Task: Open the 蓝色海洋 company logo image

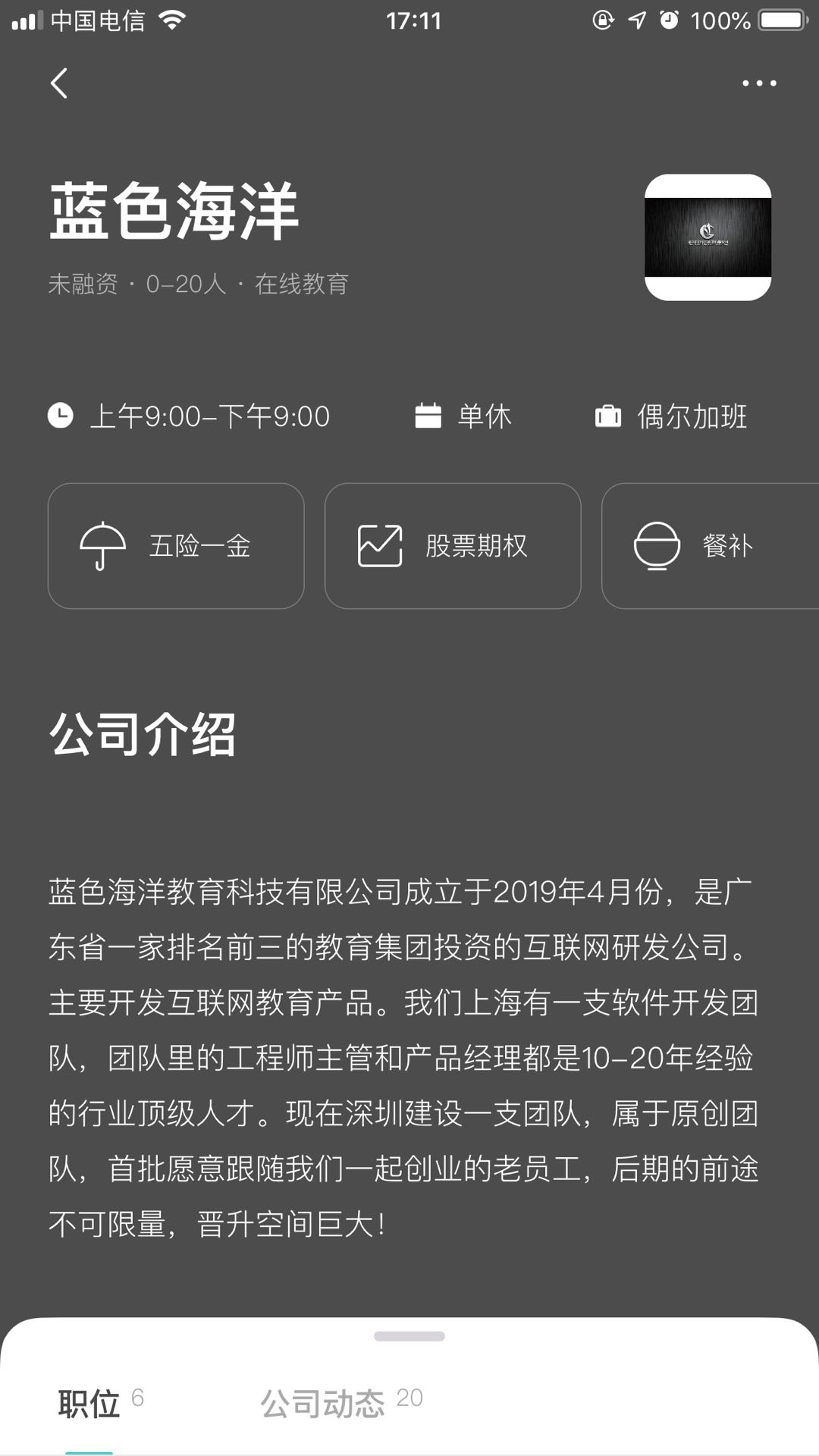Action: [x=708, y=237]
